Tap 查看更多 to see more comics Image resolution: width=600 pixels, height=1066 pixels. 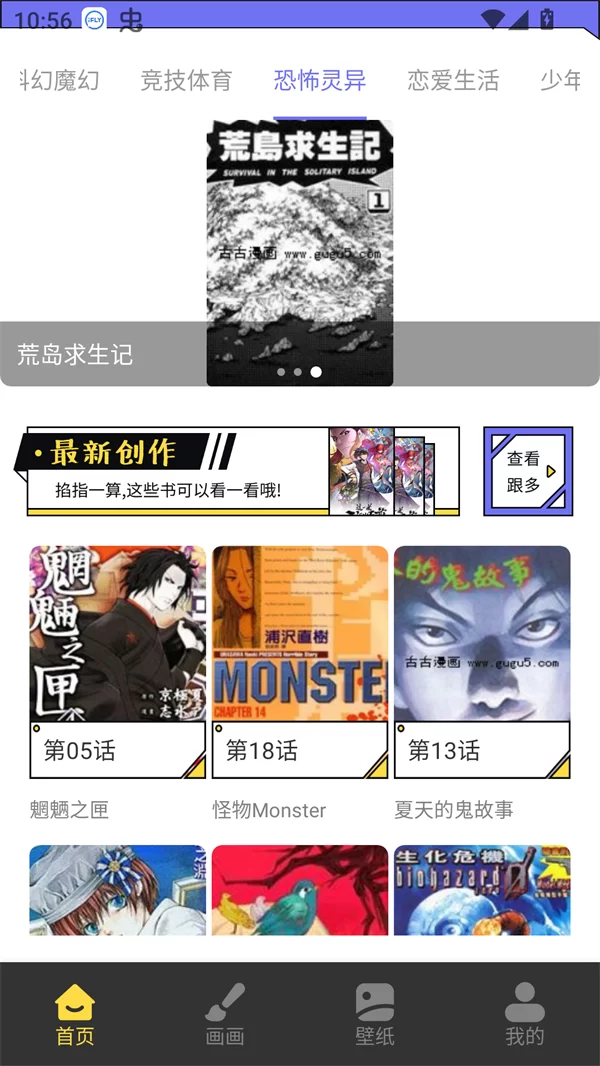[527, 471]
